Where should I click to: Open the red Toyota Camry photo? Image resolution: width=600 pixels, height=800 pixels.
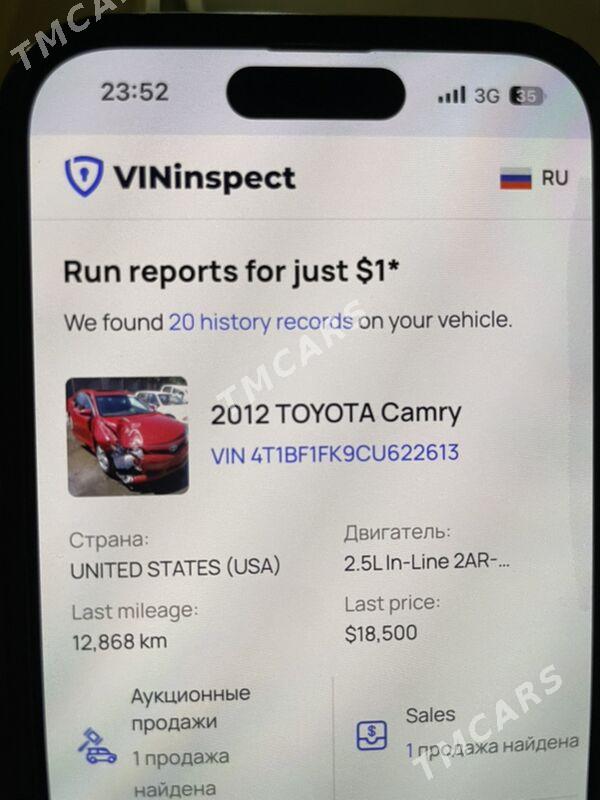click(x=127, y=436)
